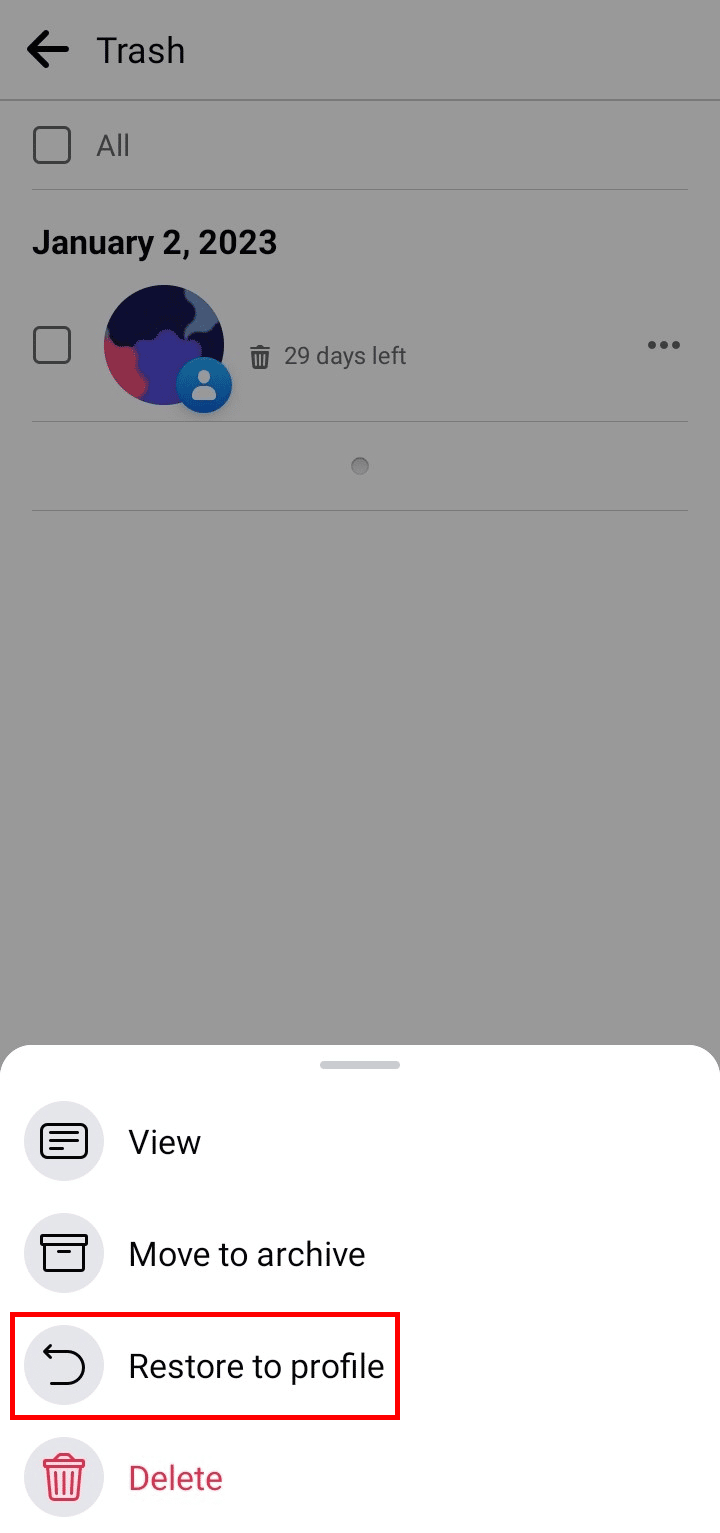Check the checkbox for the January 2 item

(51, 345)
